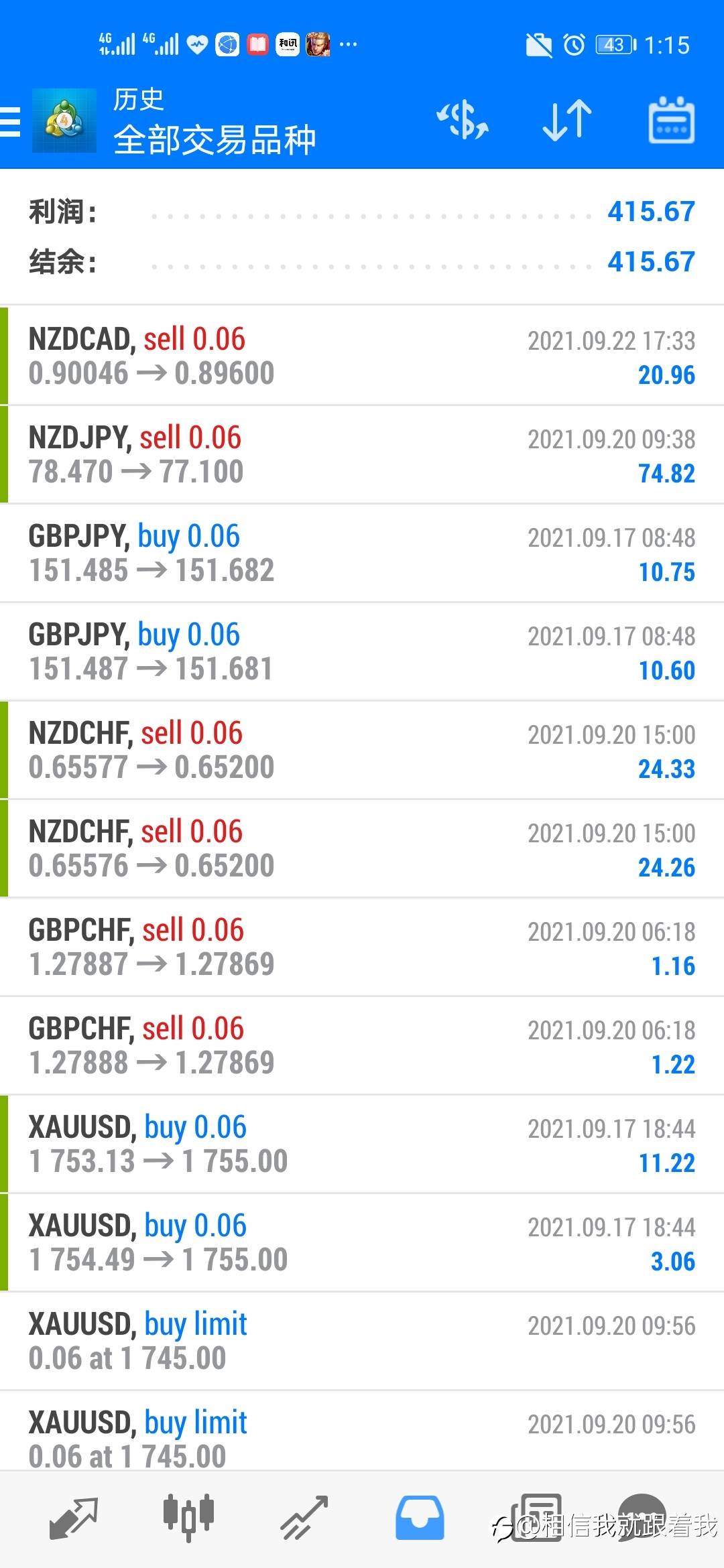The width and height of the screenshot is (724, 1568).
Task: Open the XAUUSD buy trade with profit 3.06
Action: (362, 1242)
